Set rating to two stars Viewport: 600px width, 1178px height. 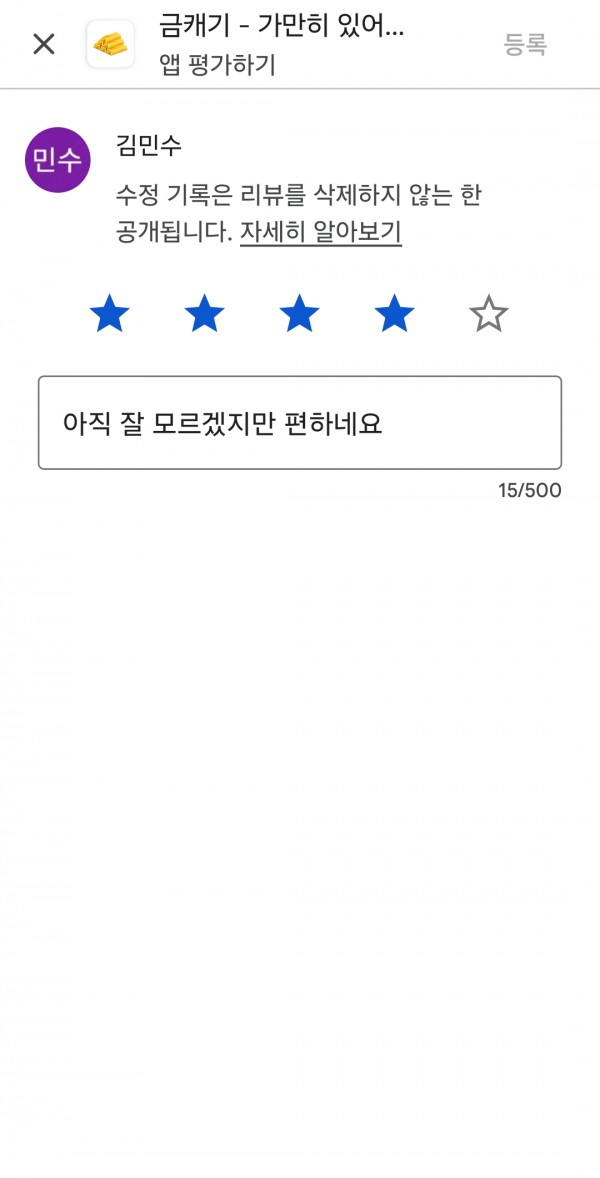click(204, 314)
